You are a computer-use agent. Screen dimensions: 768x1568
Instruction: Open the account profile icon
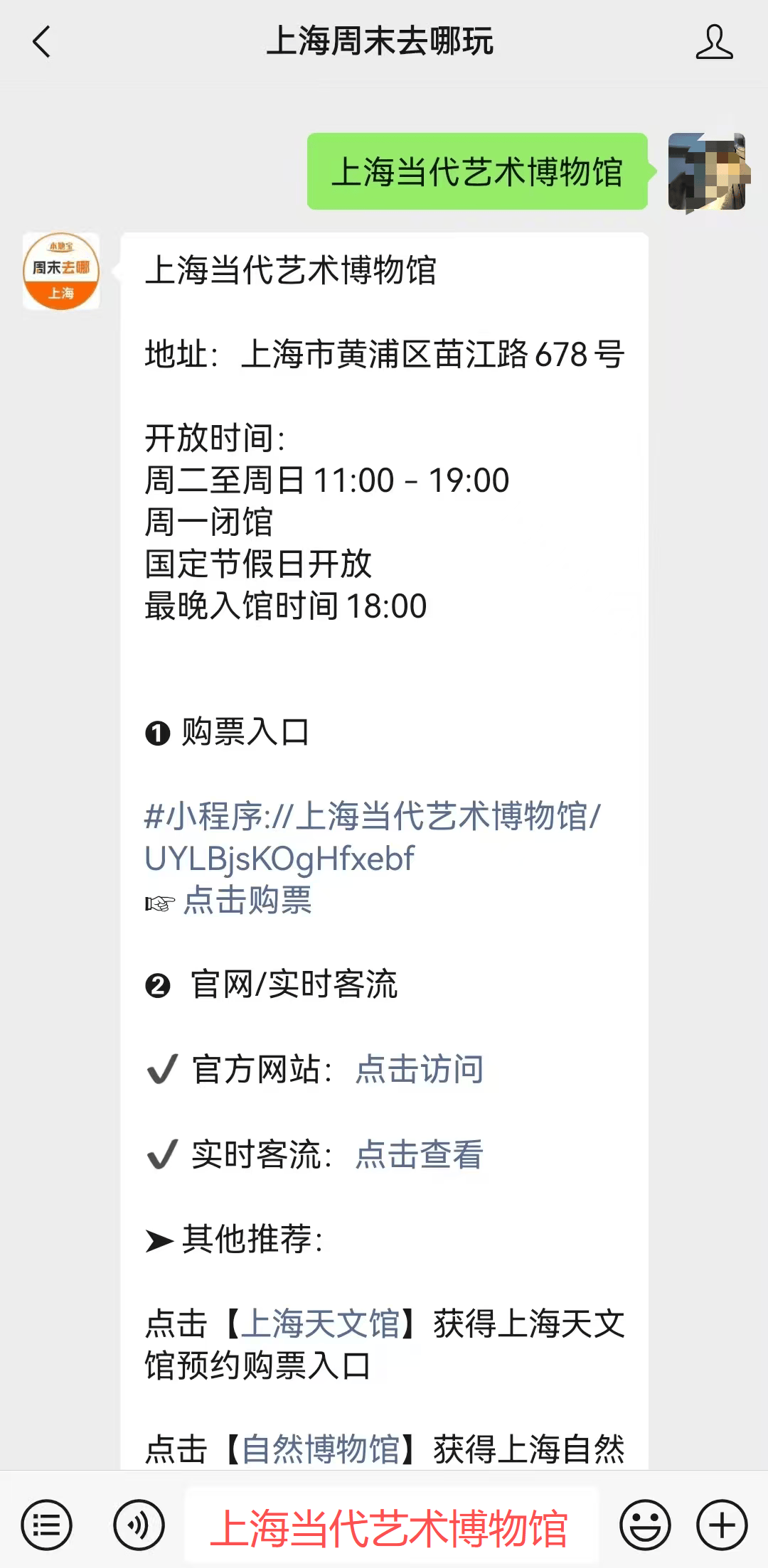[713, 41]
